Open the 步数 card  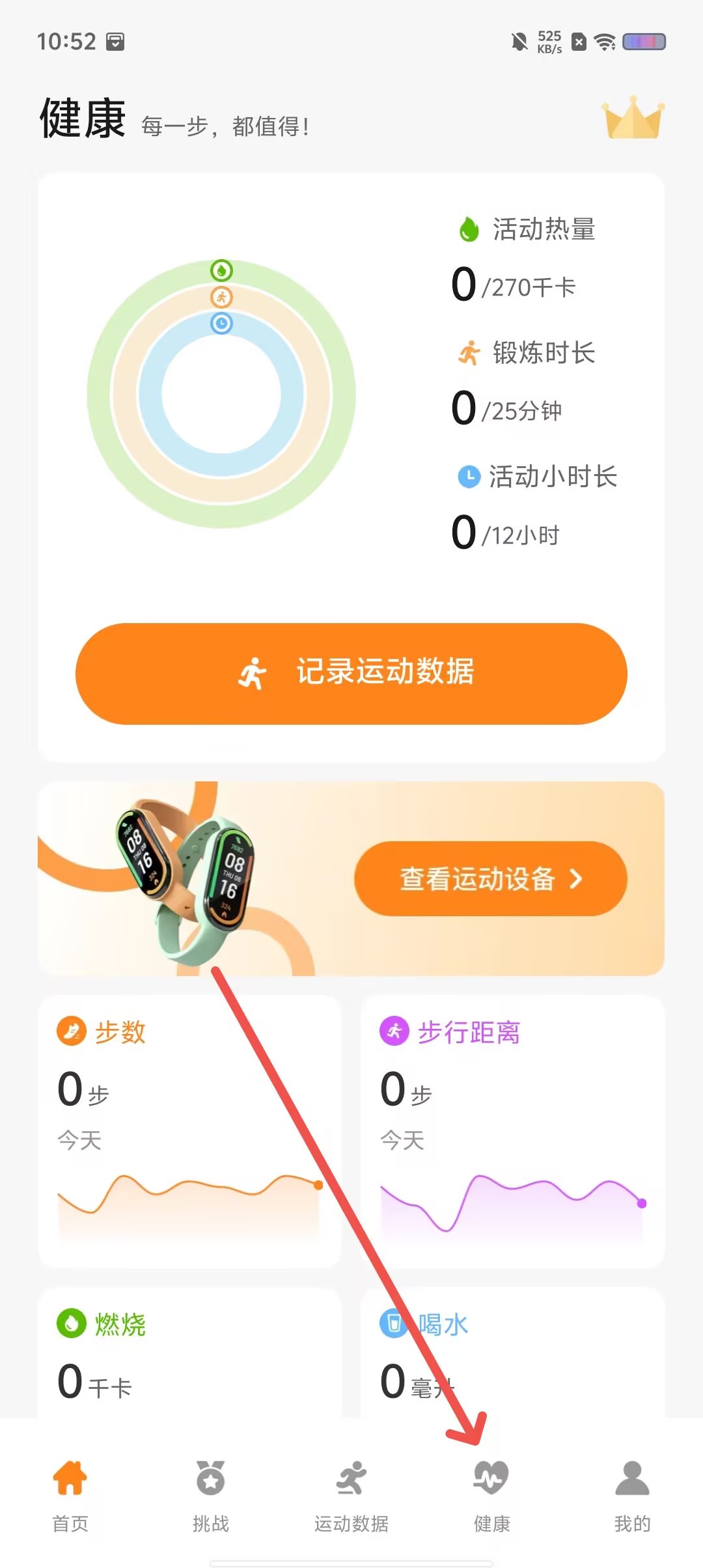click(x=190, y=1131)
